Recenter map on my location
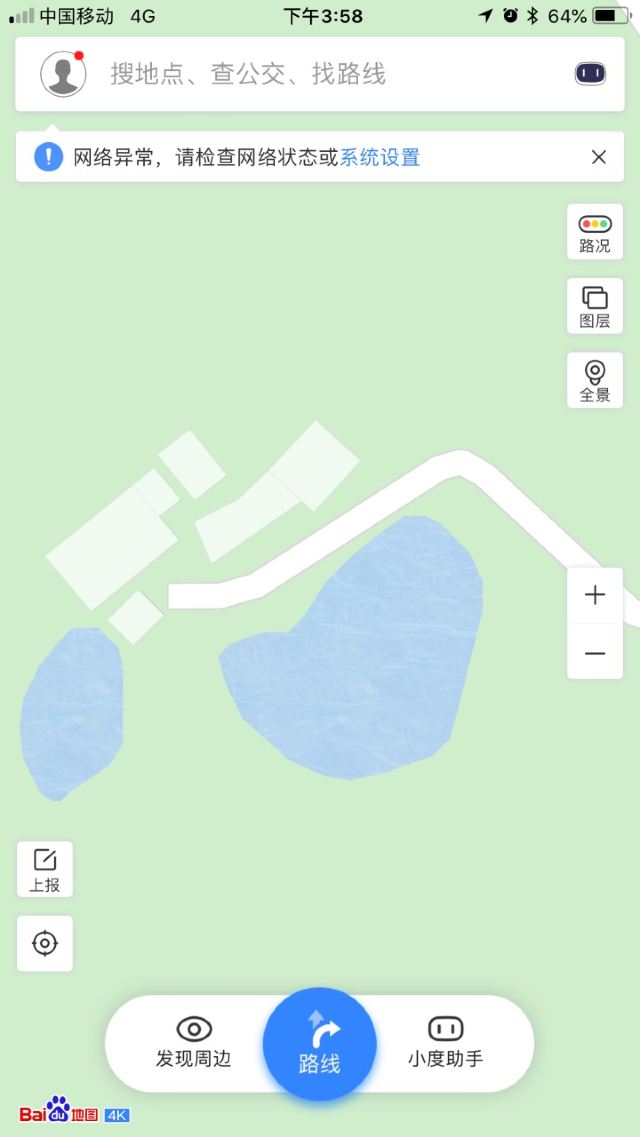 click(45, 943)
